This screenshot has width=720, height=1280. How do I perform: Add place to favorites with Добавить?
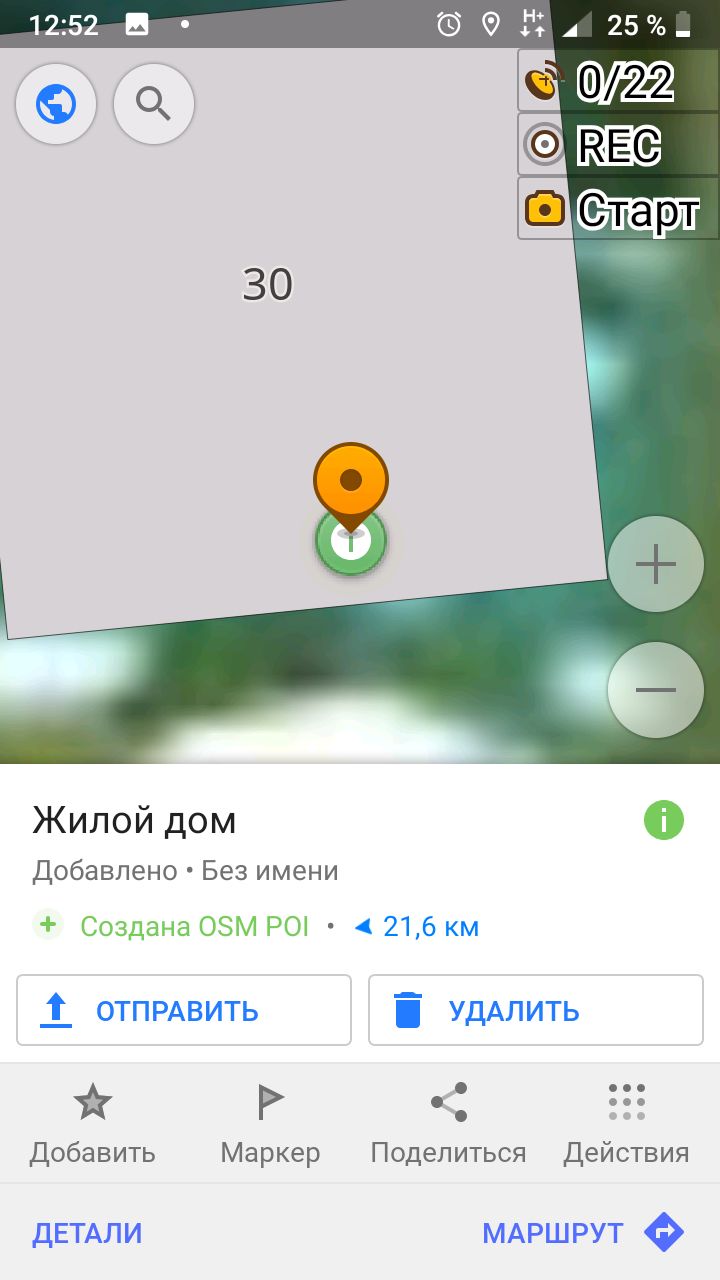click(92, 1124)
